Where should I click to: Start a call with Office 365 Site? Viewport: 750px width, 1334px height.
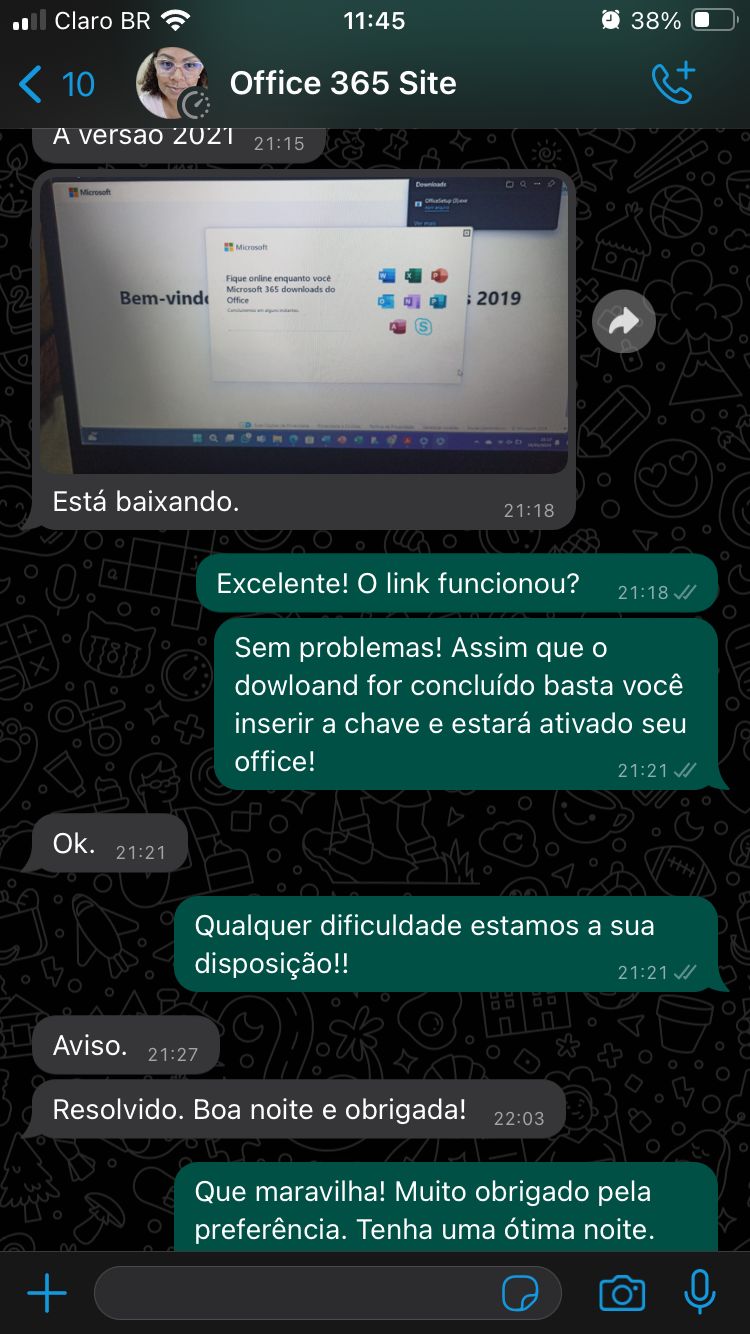[x=673, y=83]
